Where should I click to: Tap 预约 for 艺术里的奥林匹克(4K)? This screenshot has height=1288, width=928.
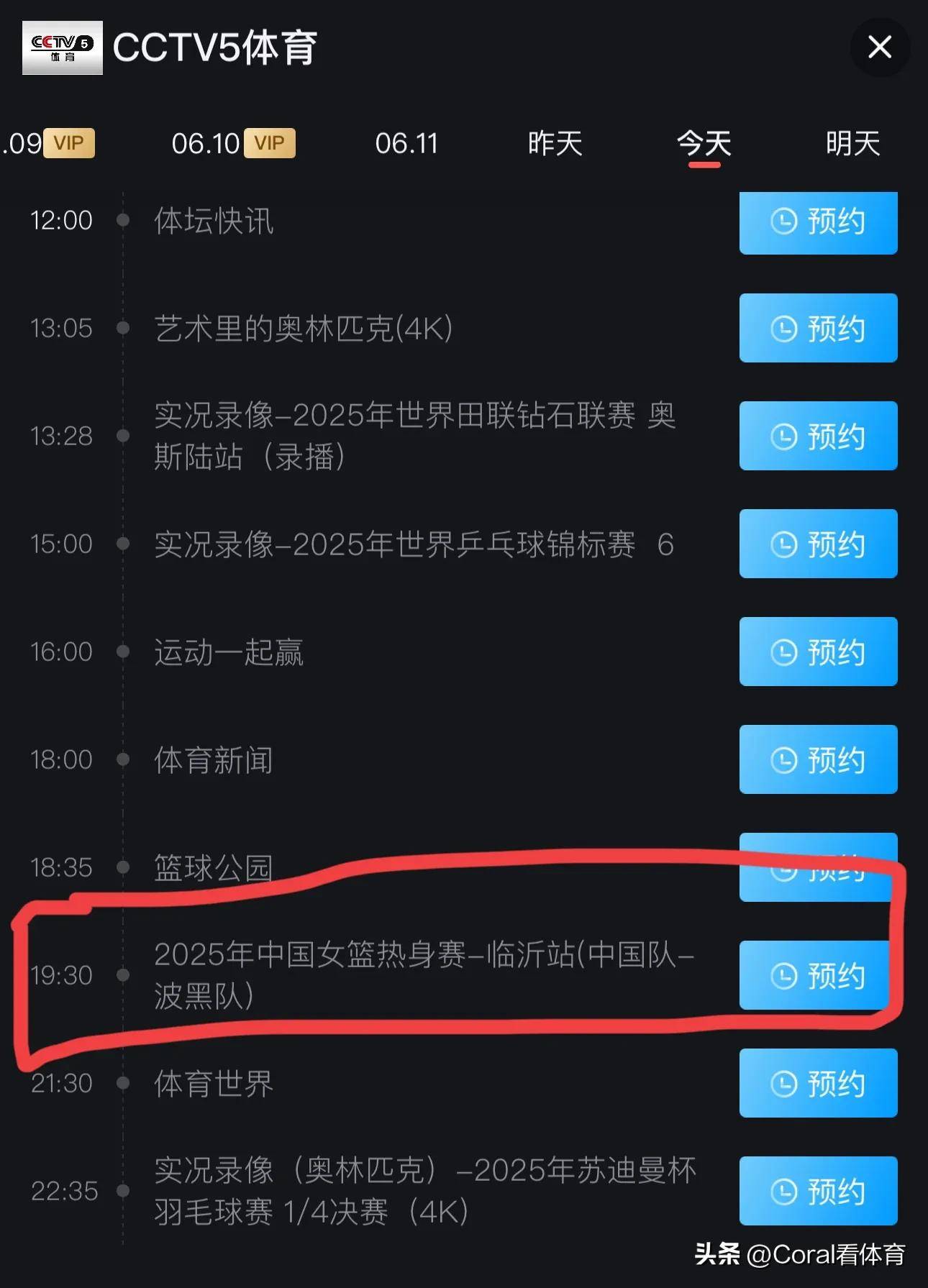(x=818, y=328)
